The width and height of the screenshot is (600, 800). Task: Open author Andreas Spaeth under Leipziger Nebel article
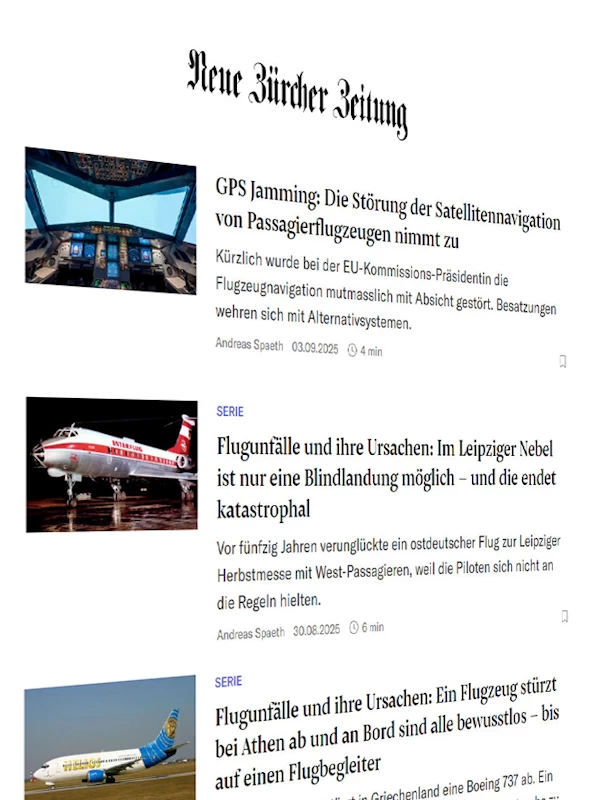[x=250, y=633]
